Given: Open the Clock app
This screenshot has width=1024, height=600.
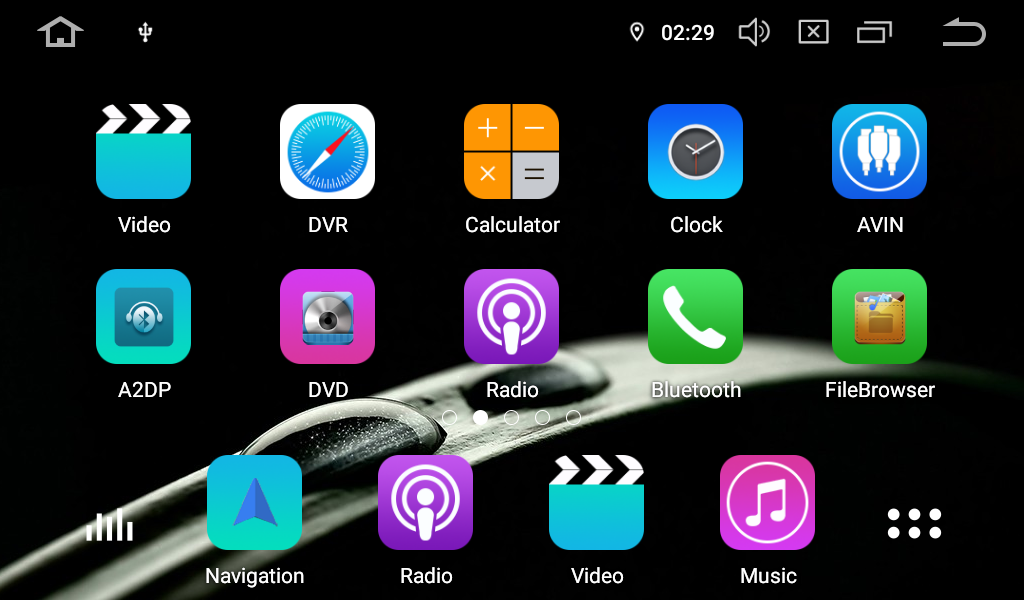Looking at the screenshot, I should coord(695,152).
